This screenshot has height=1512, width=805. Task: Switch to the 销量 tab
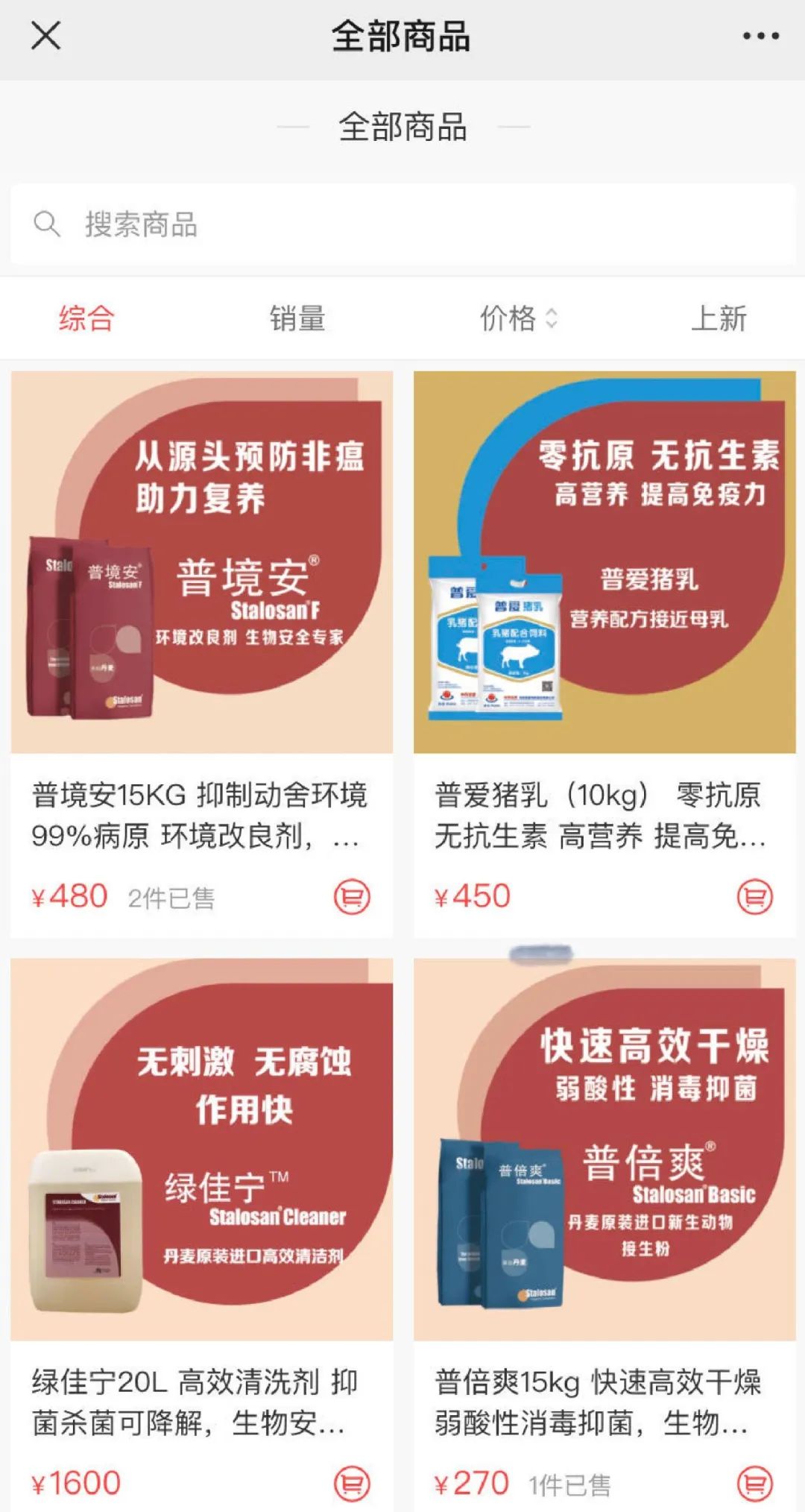[297, 318]
